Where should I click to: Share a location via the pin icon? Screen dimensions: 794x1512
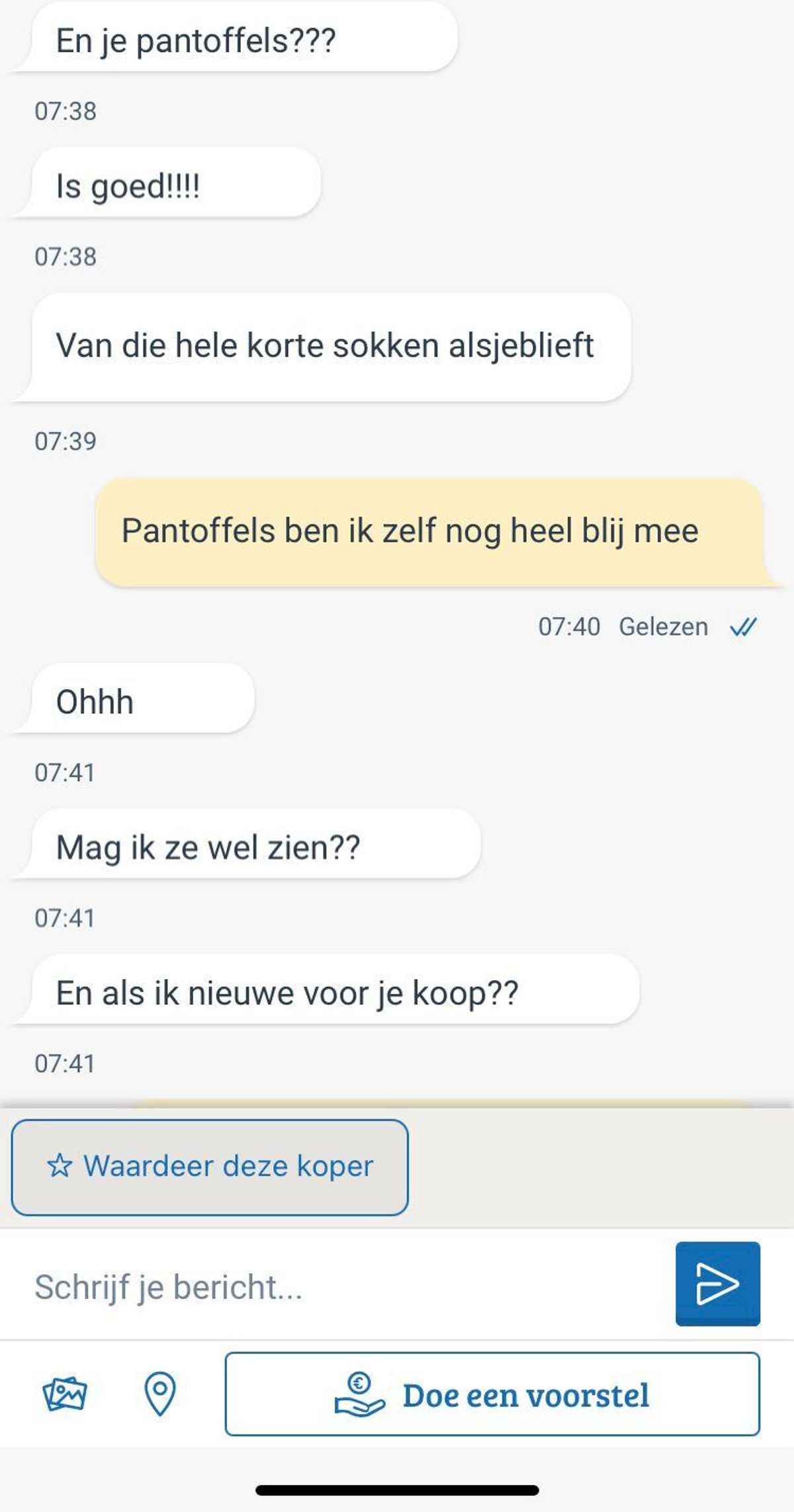159,1394
